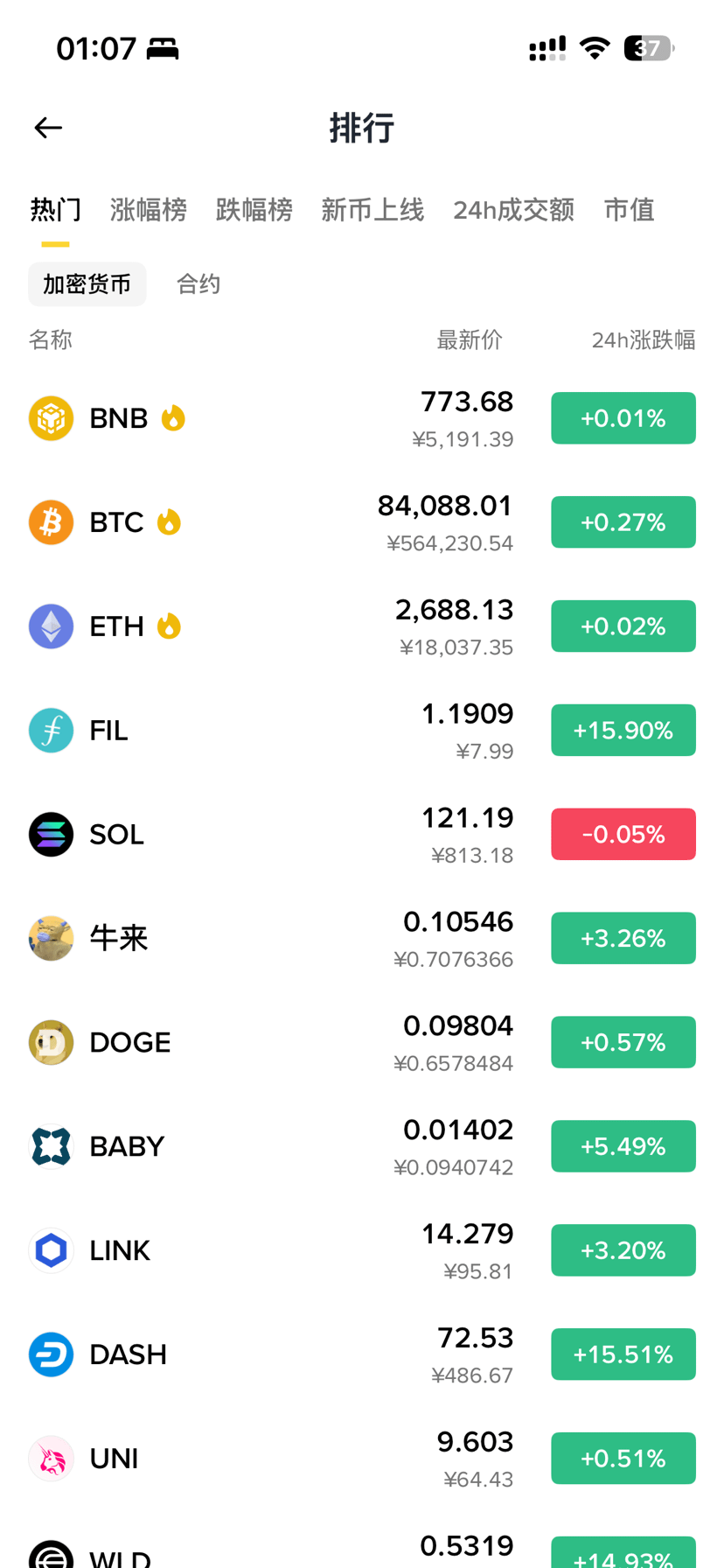724x1568 pixels.
Task: Open the BTC row
Action: click(x=362, y=522)
